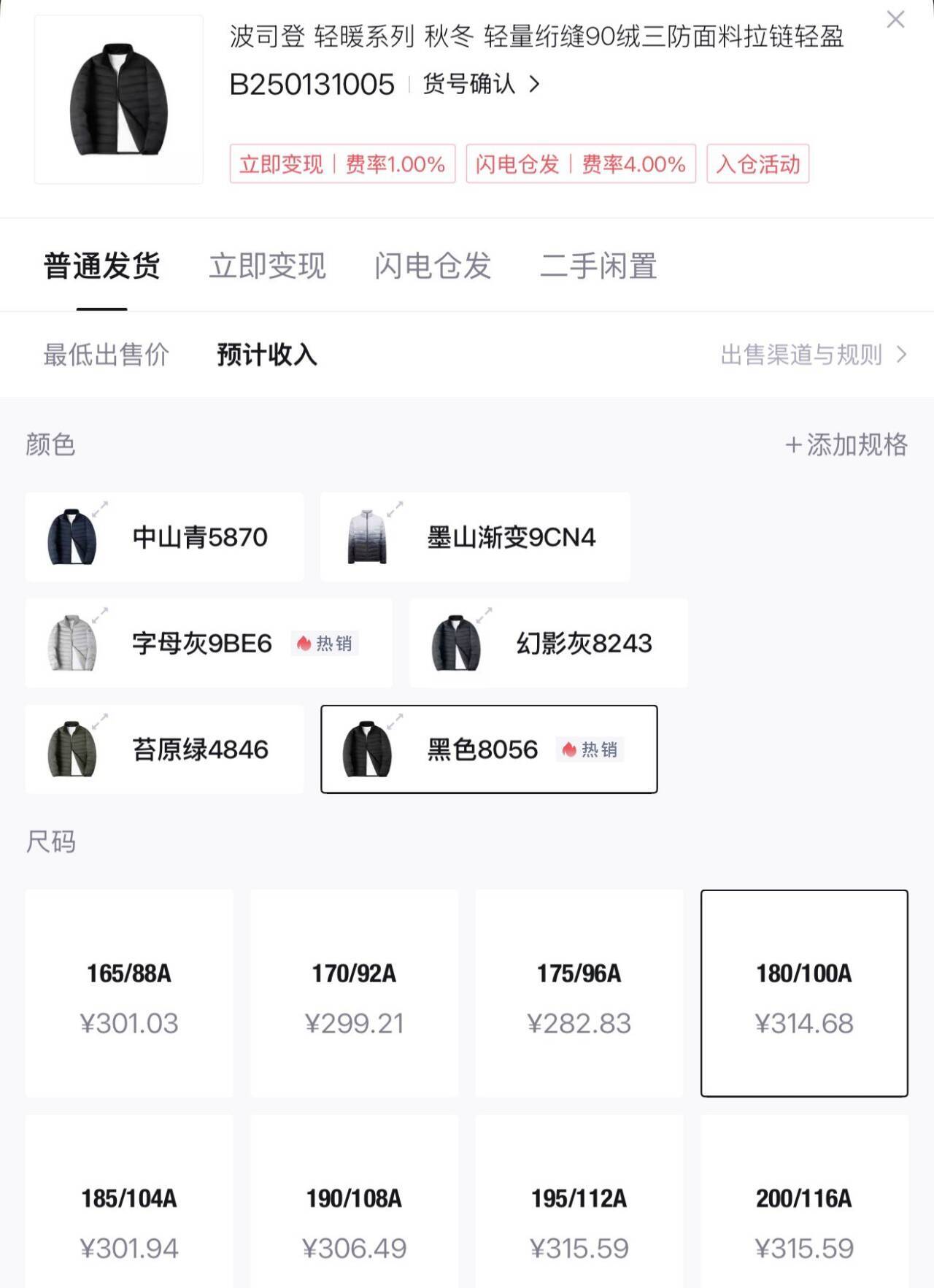Select size 165/88A
Screen dimensions: 934x1288
click(x=129, y=993)
